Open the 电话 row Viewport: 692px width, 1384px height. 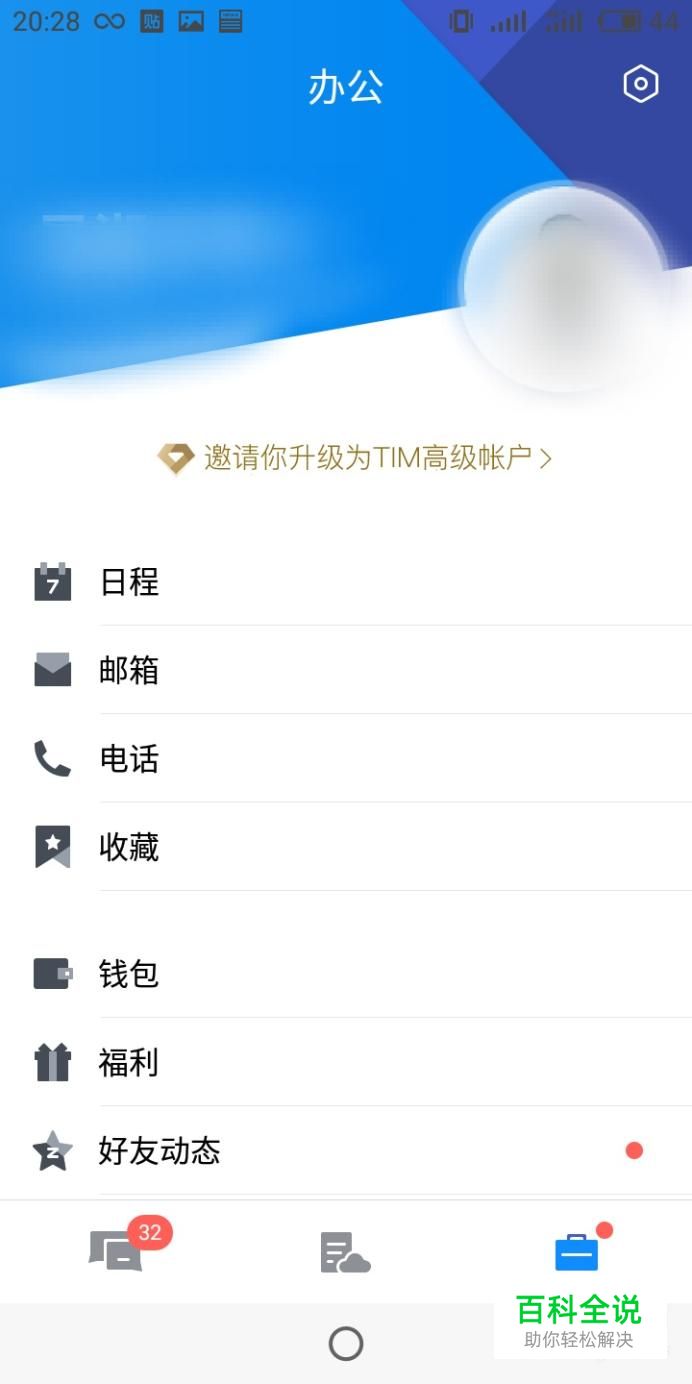[345, 759]
